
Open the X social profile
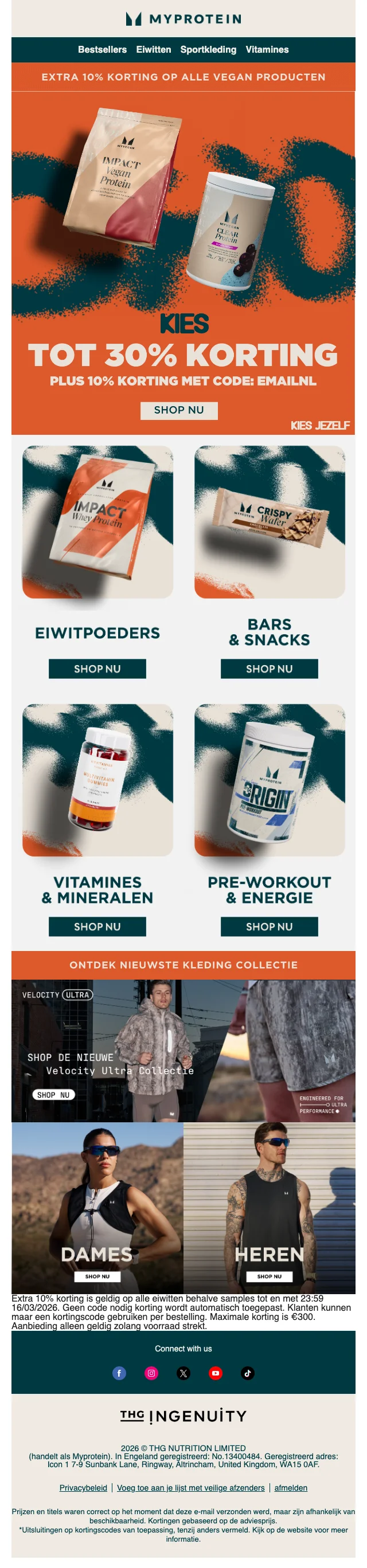coord(183,1373)
